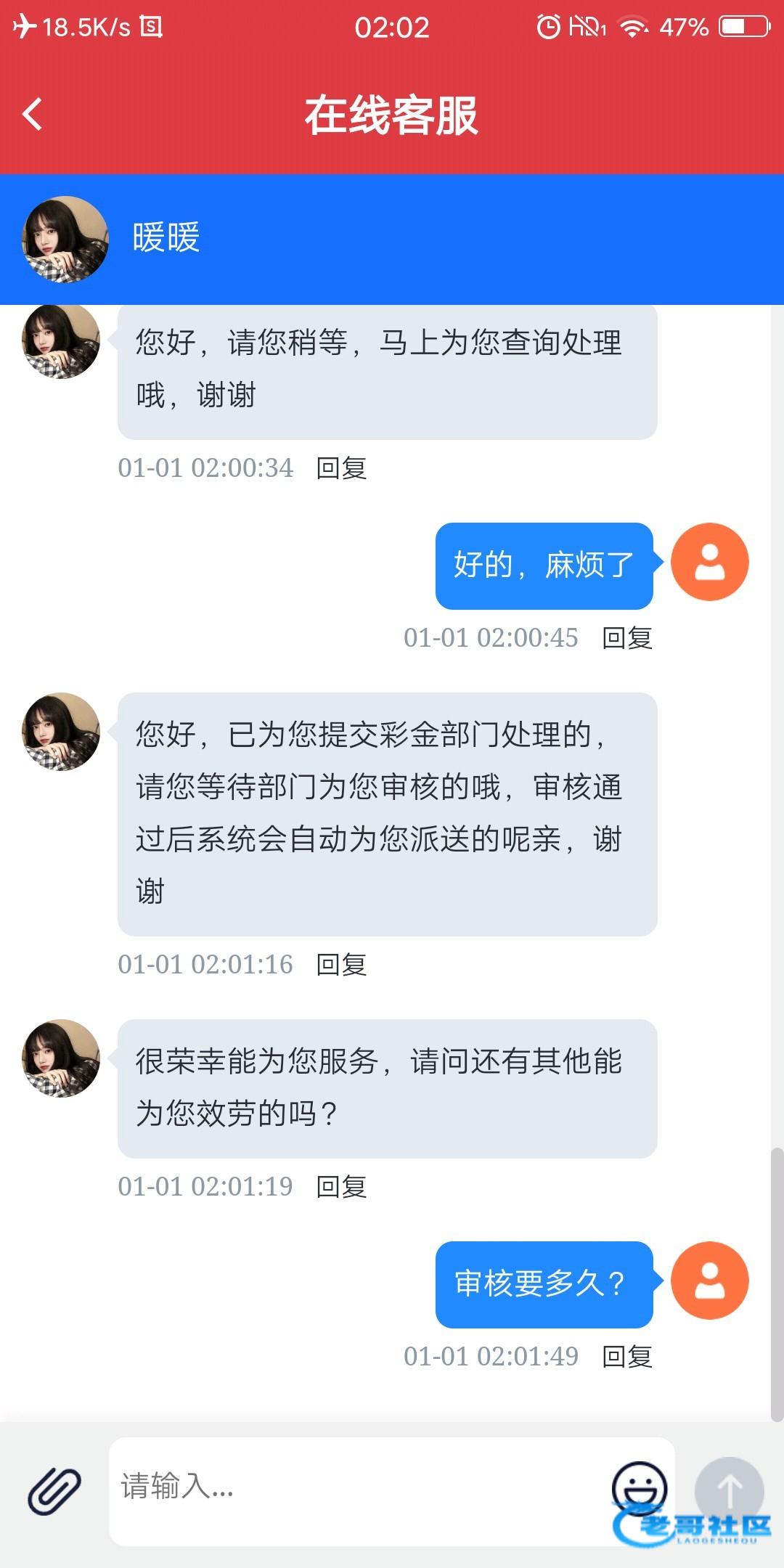Screen dimensions: 784x1568
Task: Reply to the 审核要多久 message
Action: (x=627, y=1356)
